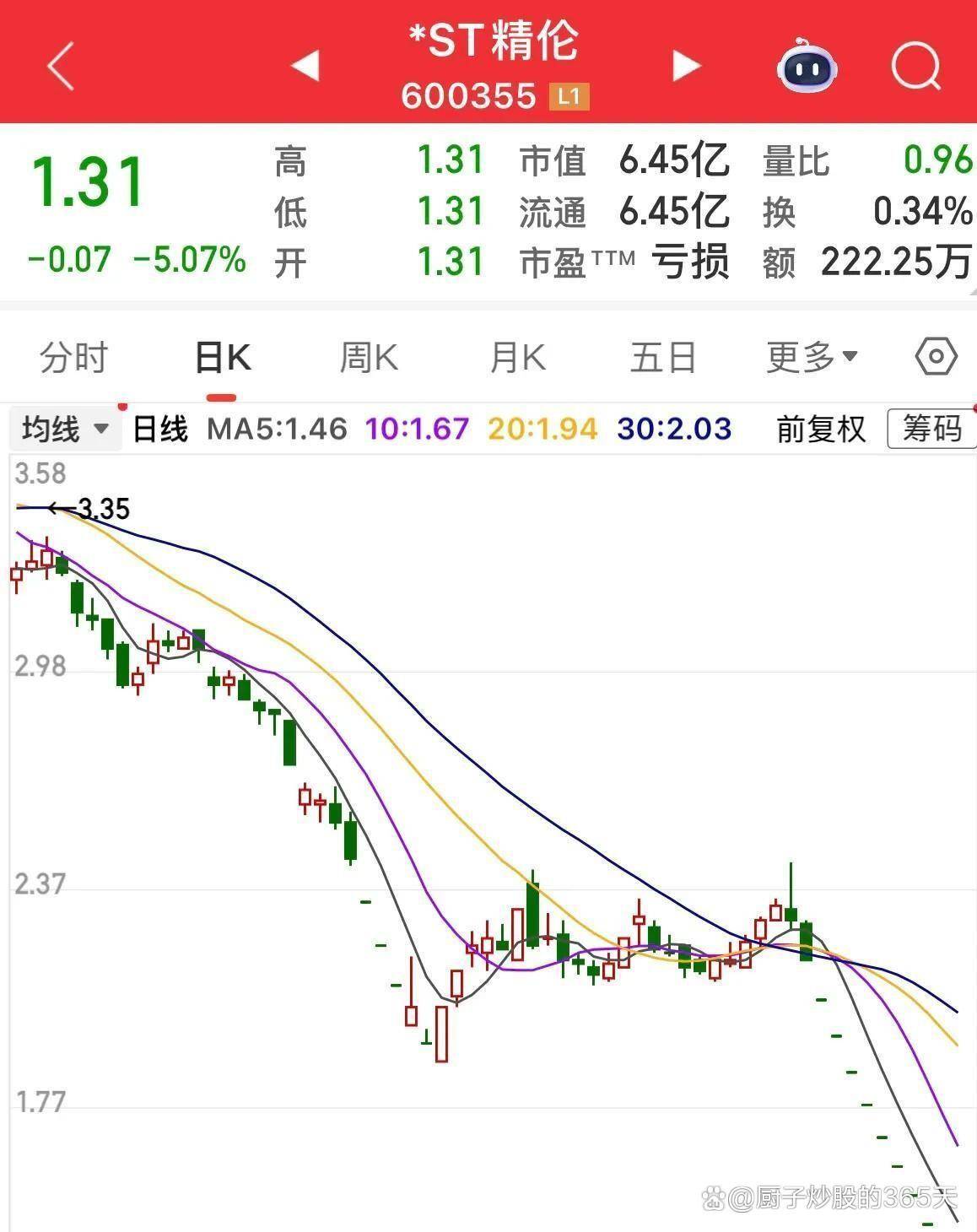This screenshot has width=977, height=1232.
Task: Switch to the 分时 tab
Action: click(x=74, y=358)
